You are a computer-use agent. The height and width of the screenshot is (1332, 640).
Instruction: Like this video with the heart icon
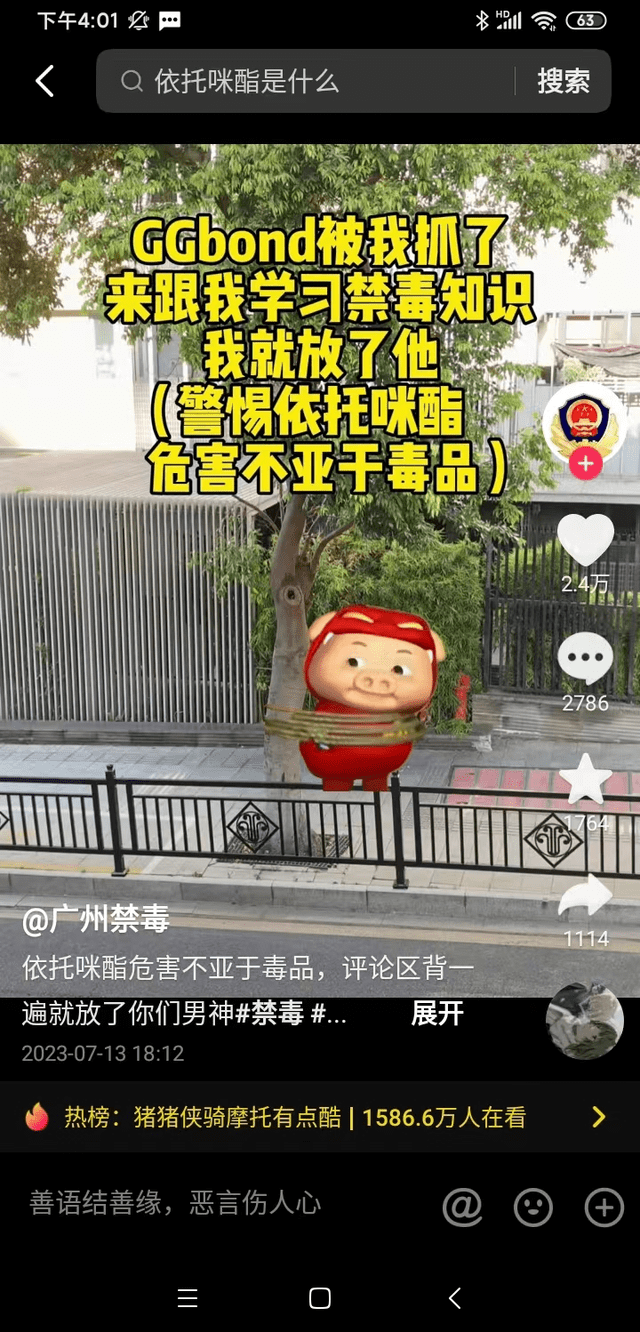[585, 540]
